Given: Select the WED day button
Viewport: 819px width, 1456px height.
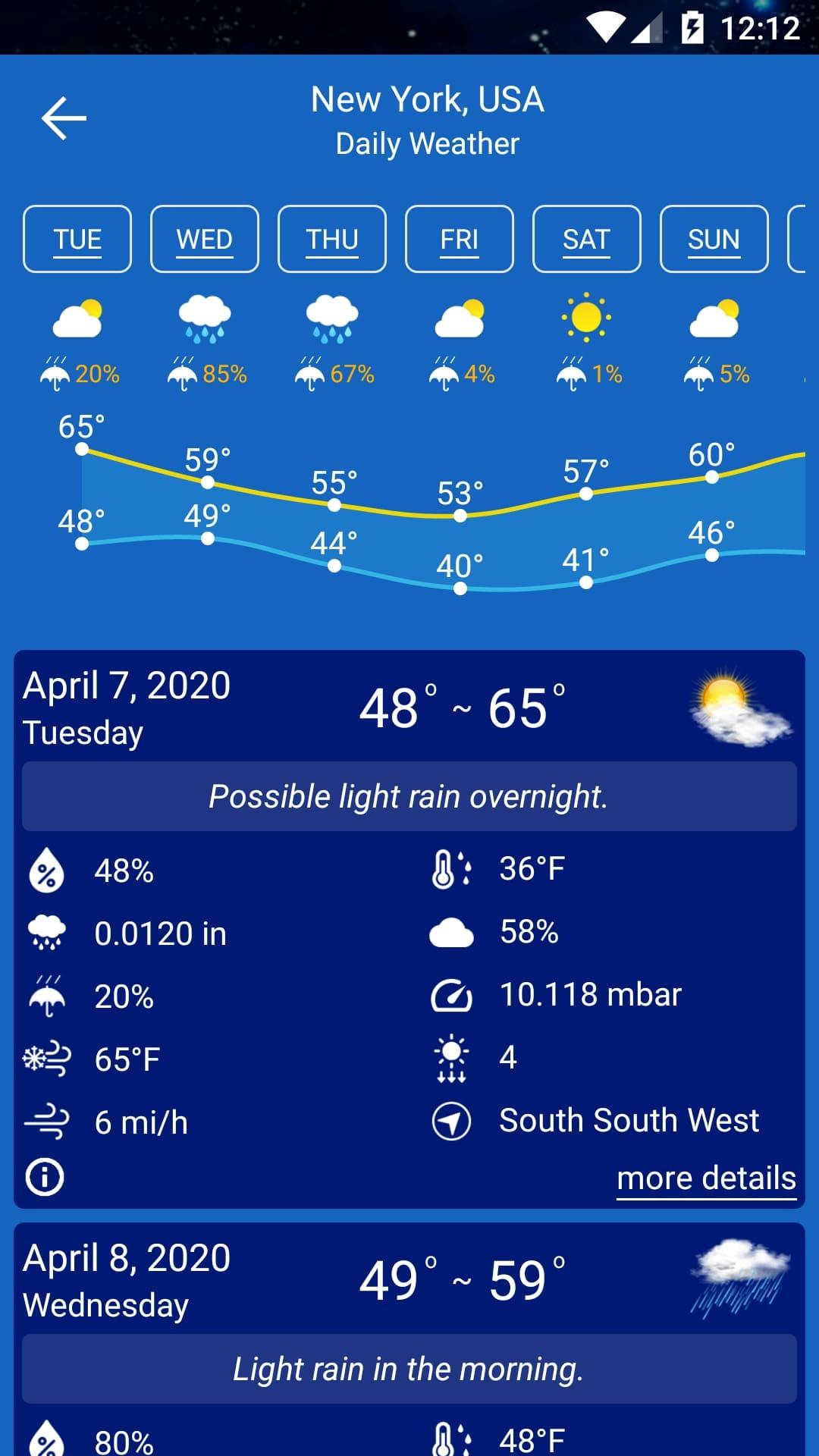Looking at the screenshot, I should (205, 239).
